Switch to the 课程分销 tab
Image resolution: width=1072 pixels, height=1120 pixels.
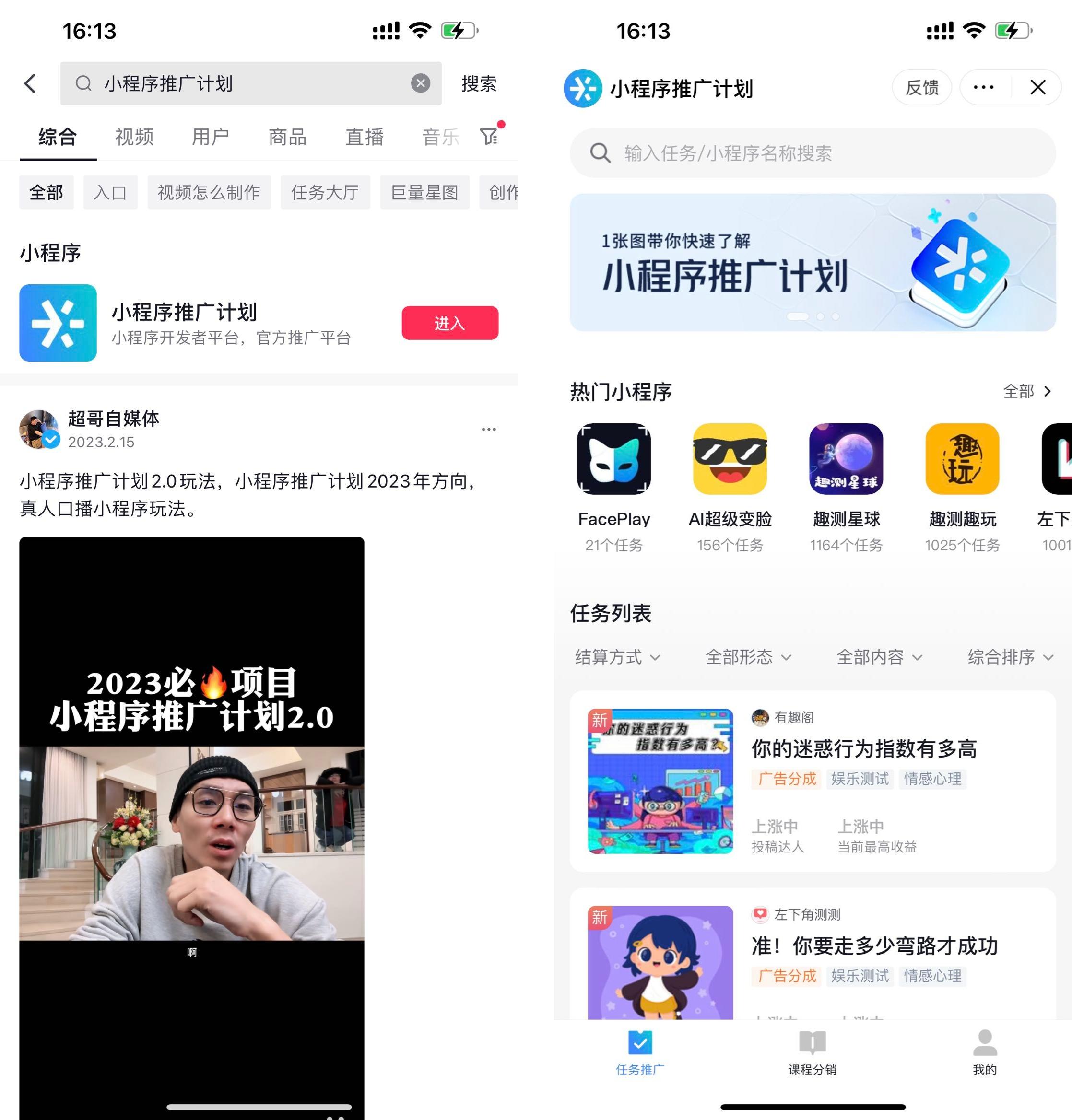pos(812,1052)
